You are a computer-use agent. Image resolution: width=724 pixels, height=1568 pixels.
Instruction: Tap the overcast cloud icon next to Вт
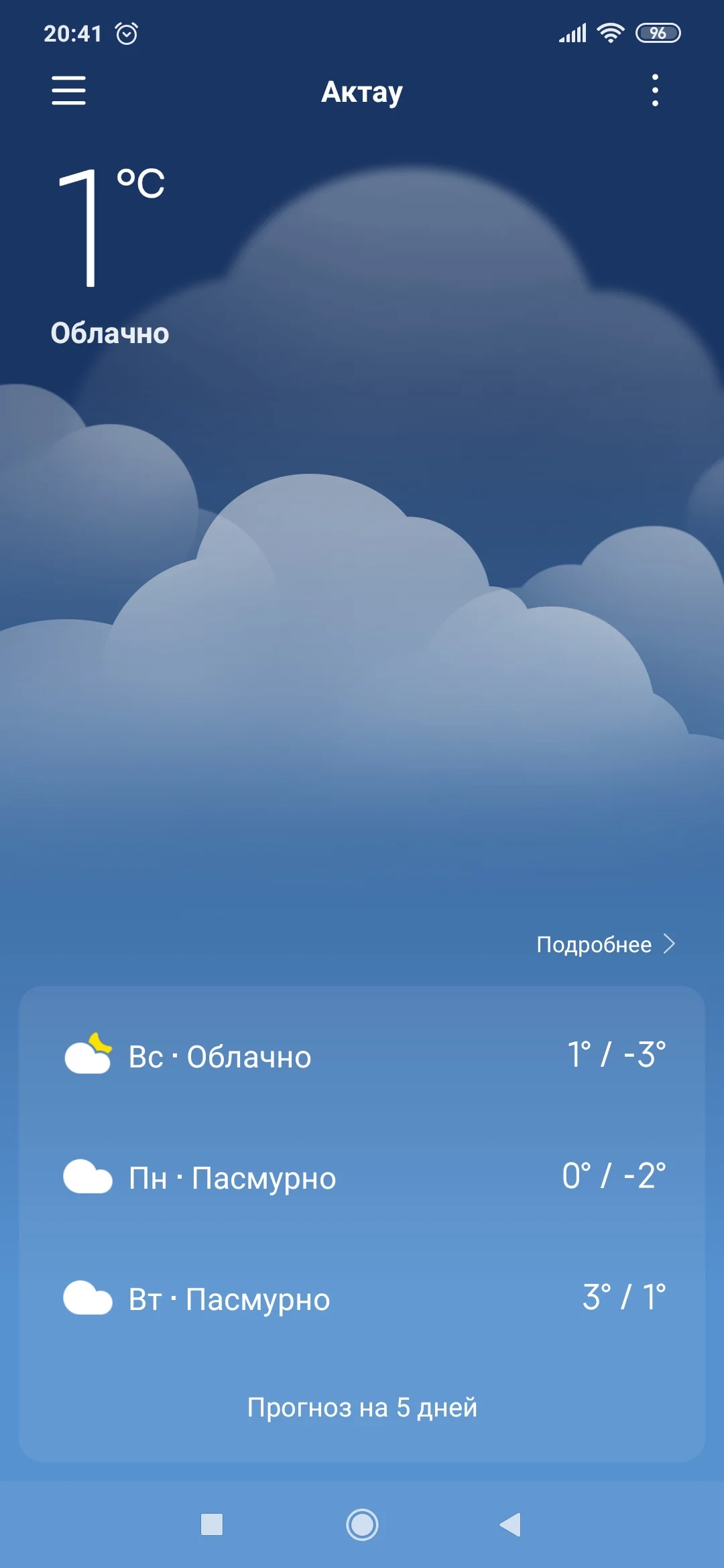(x=88, y=1299)
